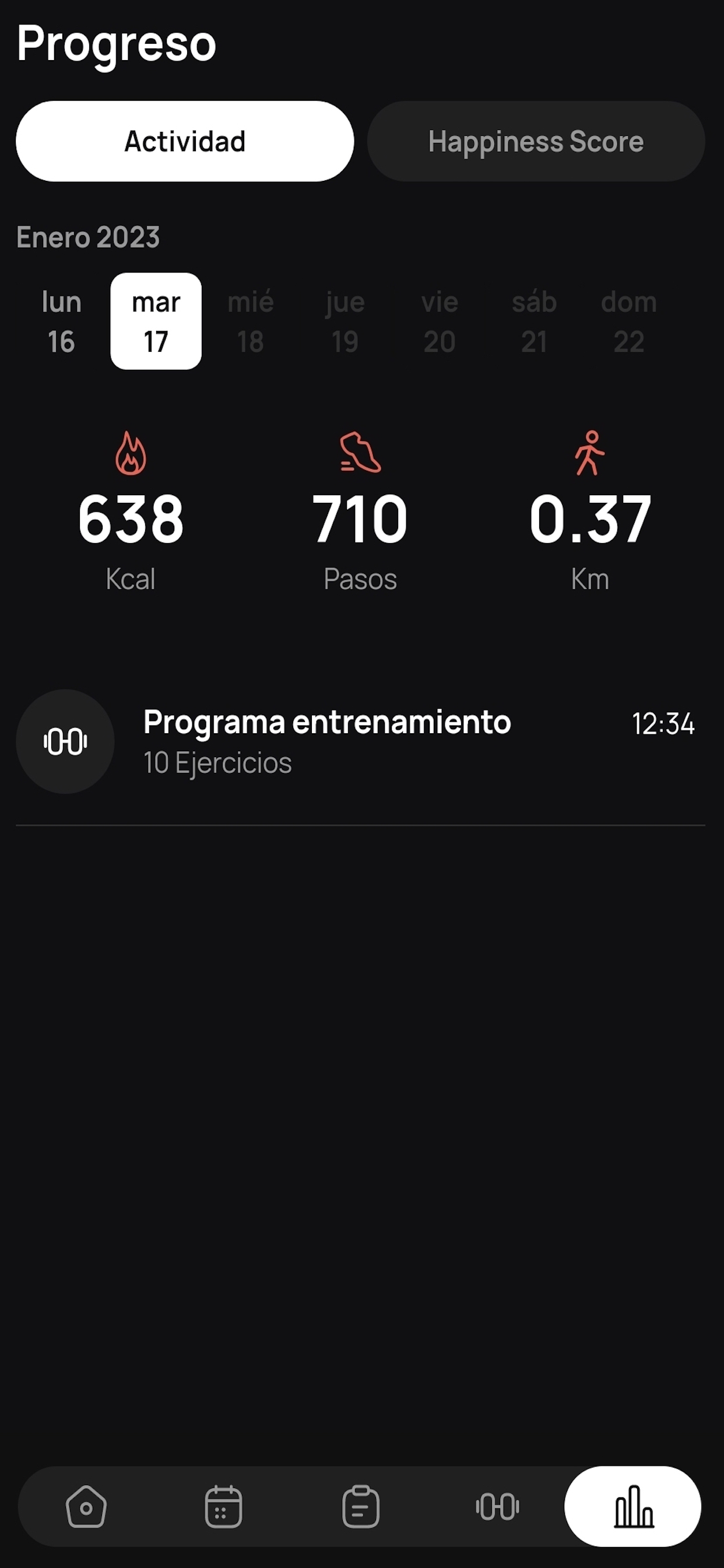Select Tuesday 17 in the week strip
Image resolution: width=724 pixels, height=1568 pixels.
[156, 321]
